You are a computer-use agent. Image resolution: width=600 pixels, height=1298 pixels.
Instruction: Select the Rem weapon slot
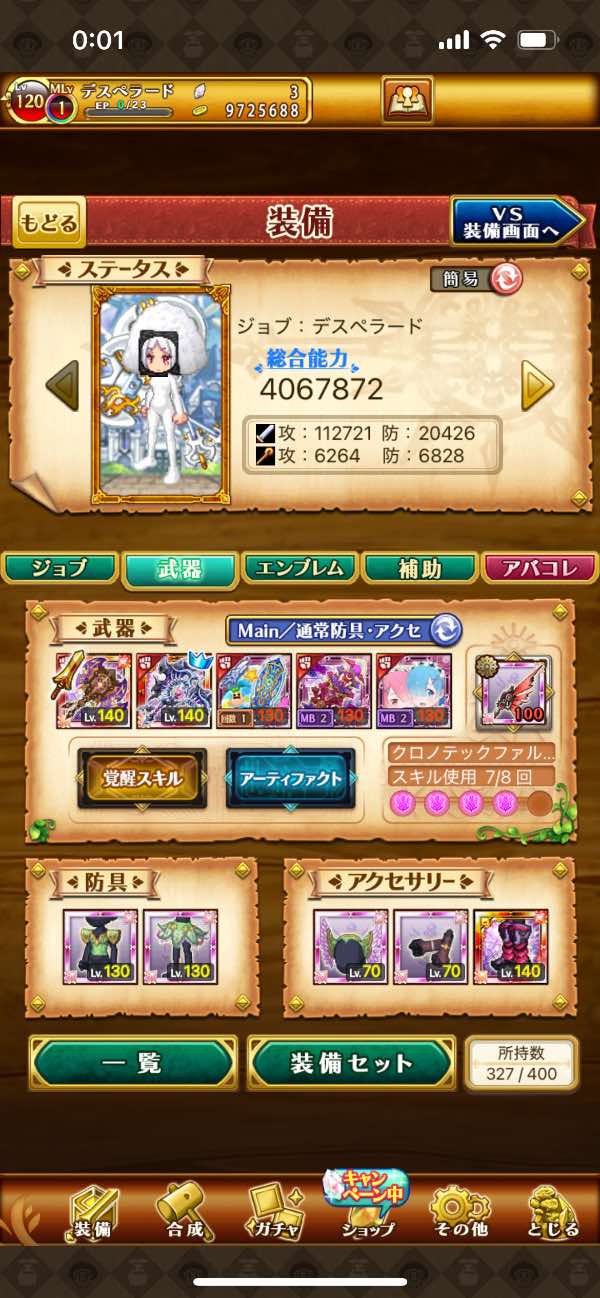(414, 690)
